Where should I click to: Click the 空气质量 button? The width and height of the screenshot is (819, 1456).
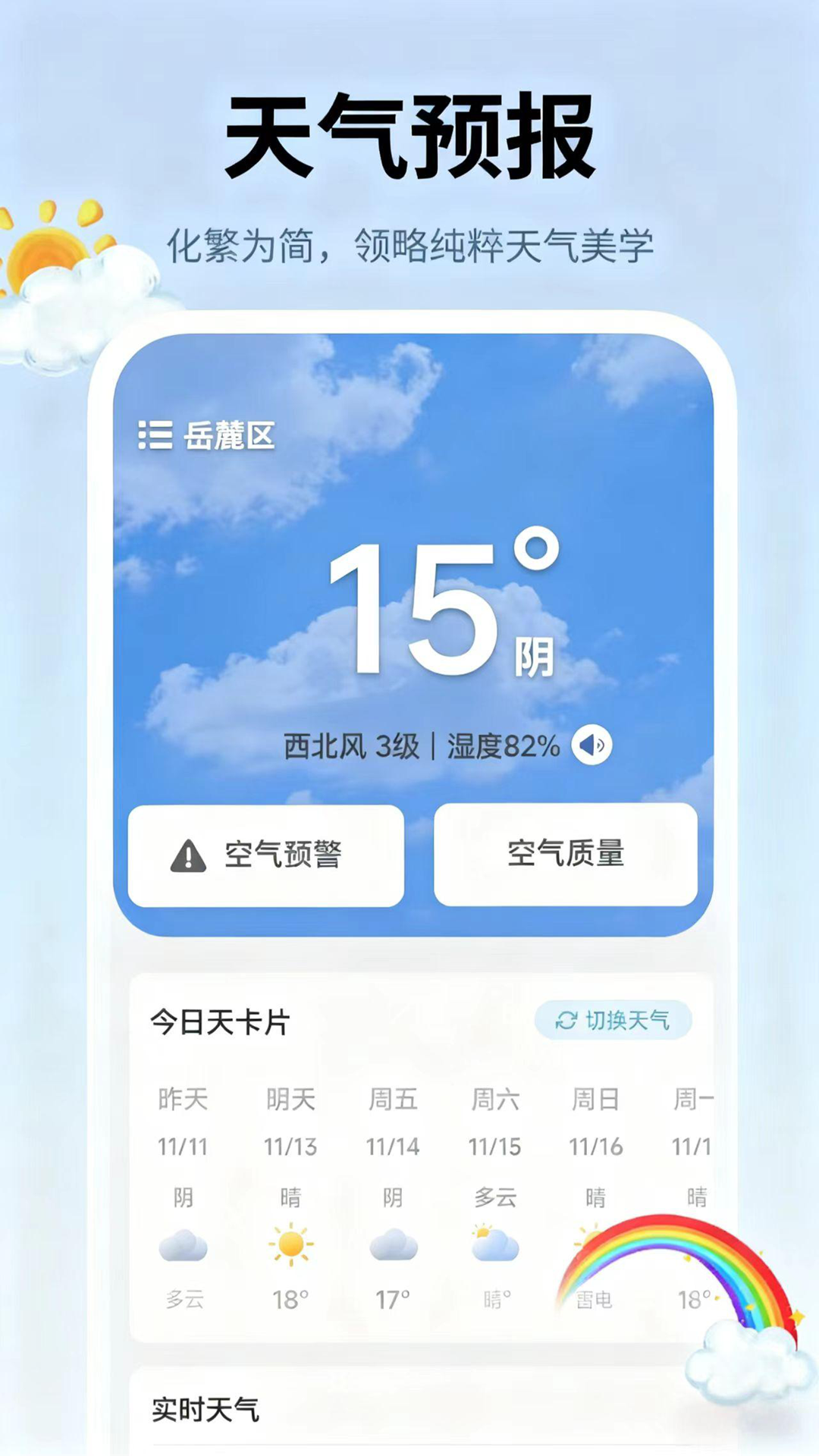[566, 852]
